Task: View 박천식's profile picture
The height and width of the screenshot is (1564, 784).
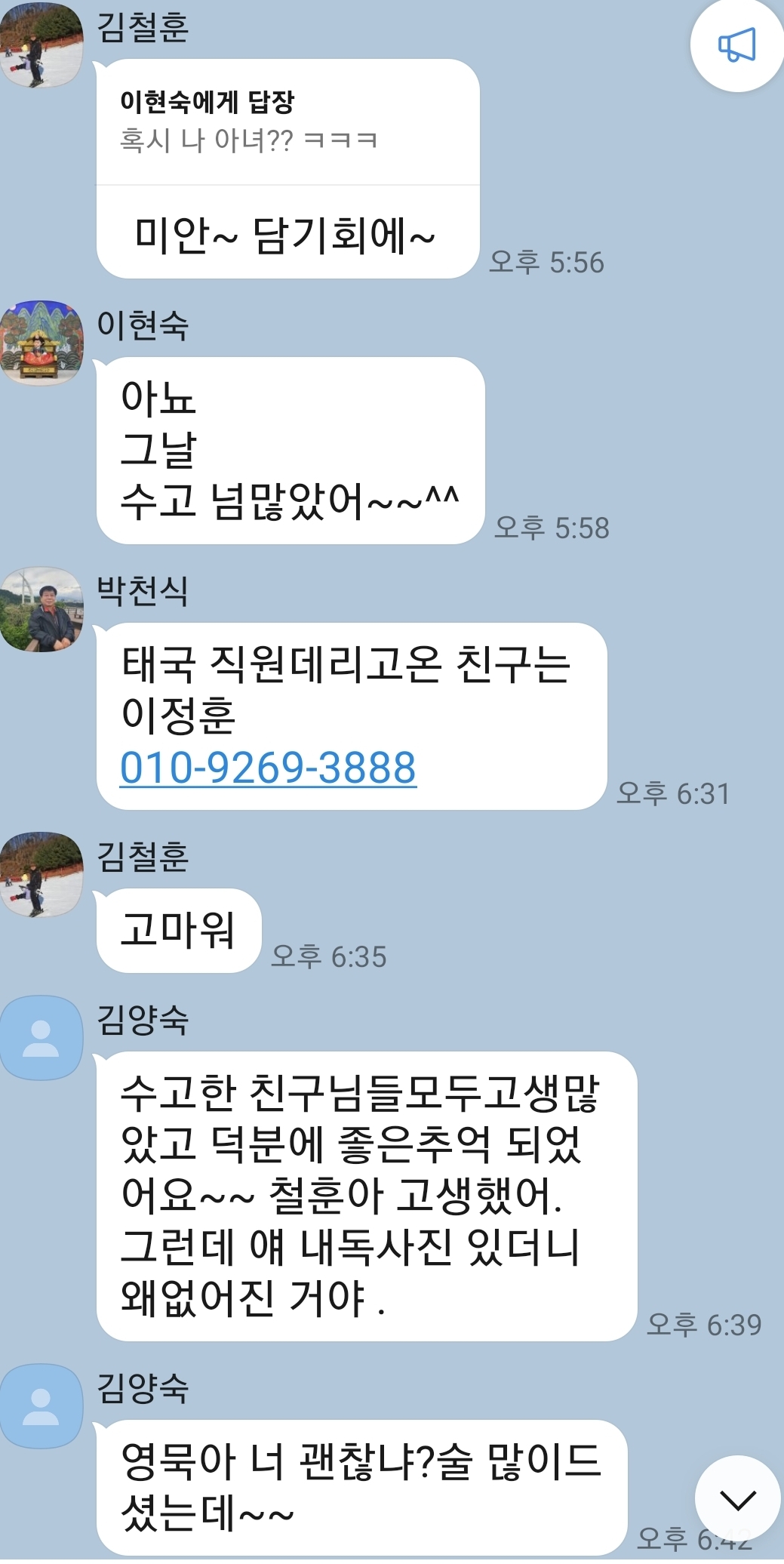Action: click(42, 609)
